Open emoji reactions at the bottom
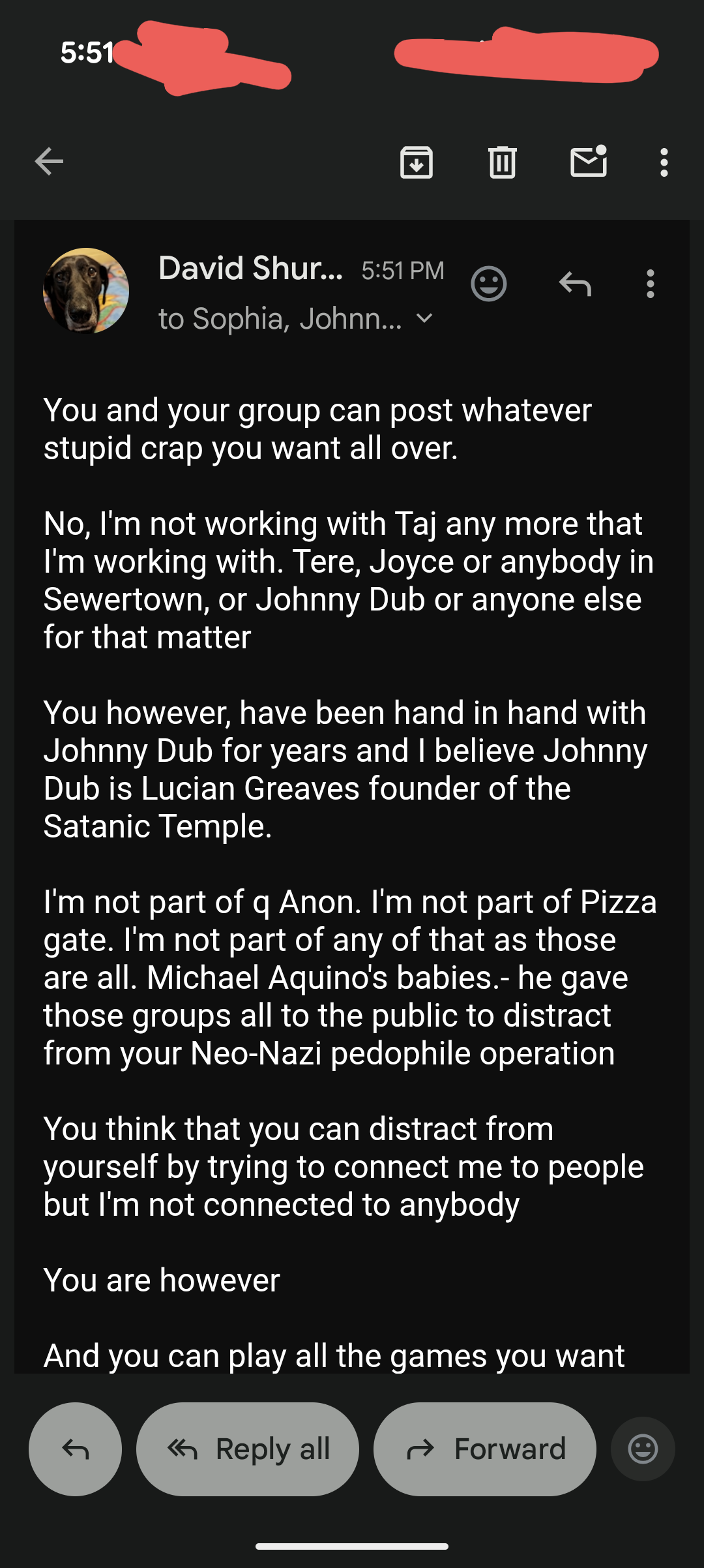 (643, 1449)
